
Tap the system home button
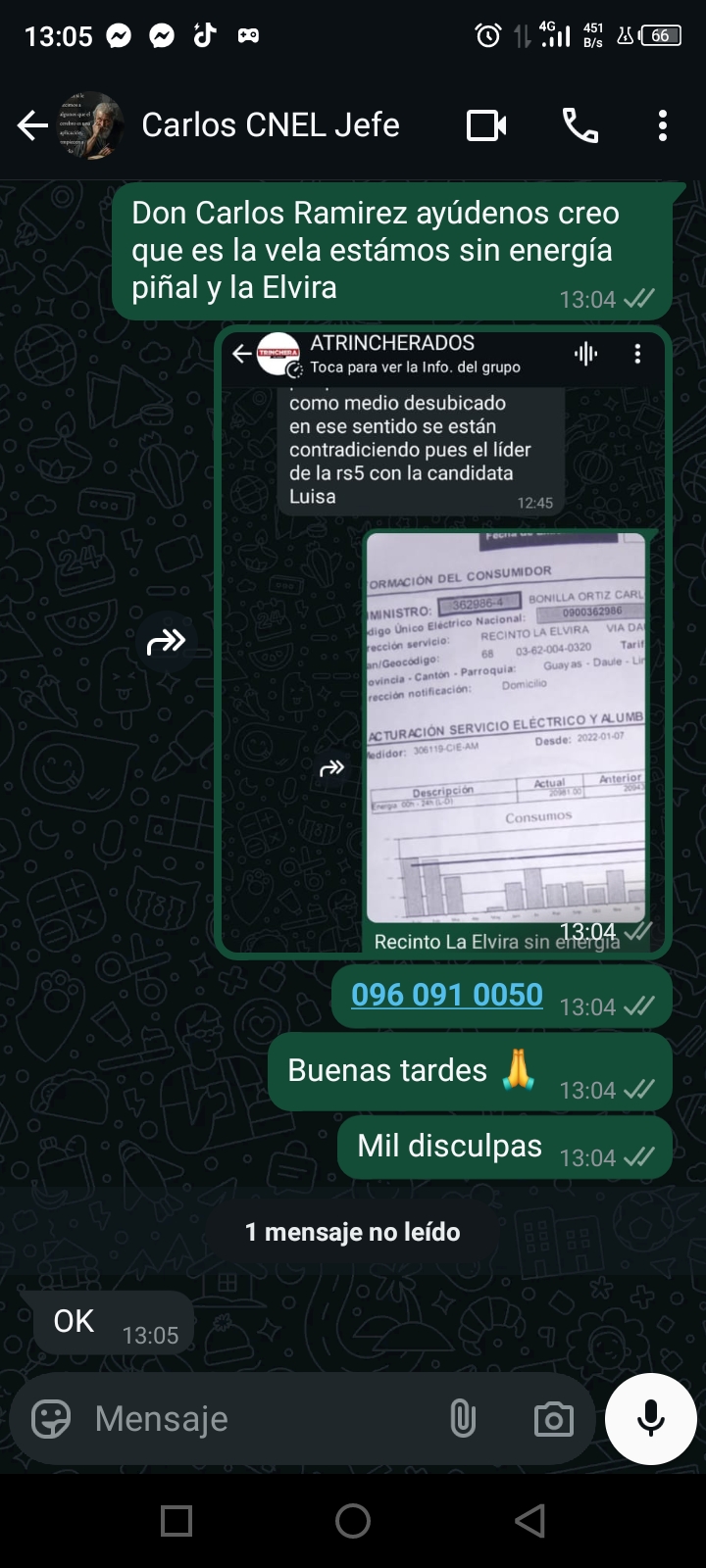353,1521
